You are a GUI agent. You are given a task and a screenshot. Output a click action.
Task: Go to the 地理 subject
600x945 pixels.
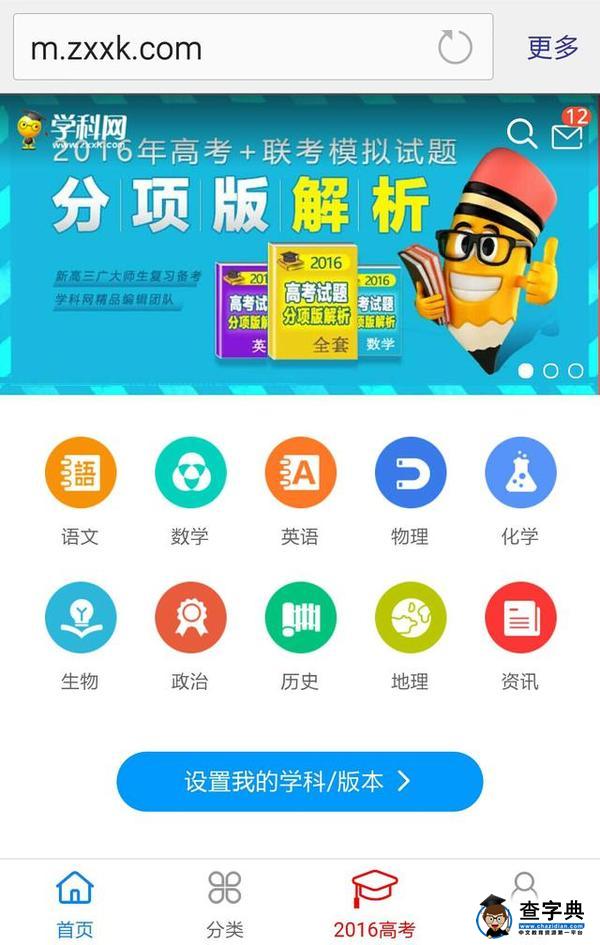tap(410, 619)
